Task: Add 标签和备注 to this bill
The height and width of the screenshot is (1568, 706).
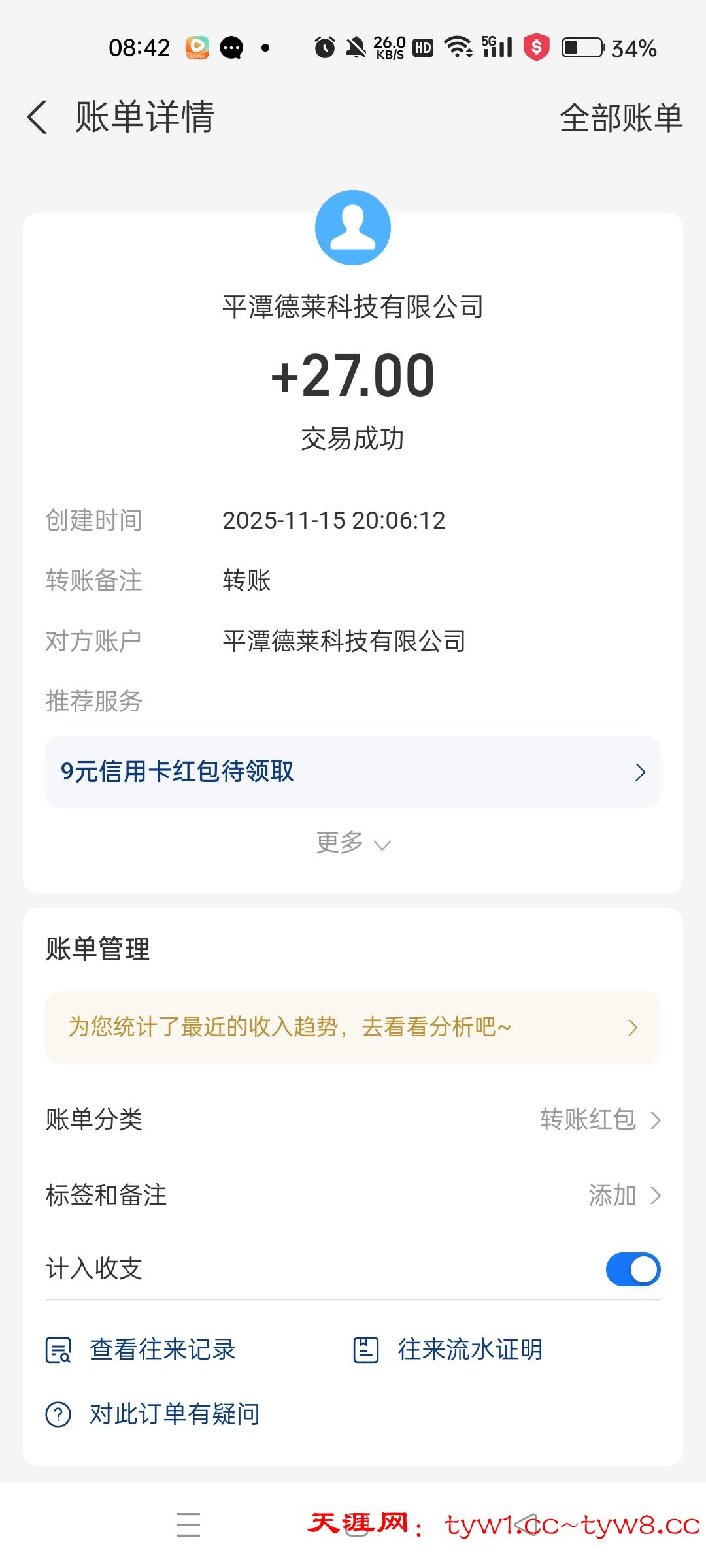Action: pyautogui.click(x=624, y=1196)
